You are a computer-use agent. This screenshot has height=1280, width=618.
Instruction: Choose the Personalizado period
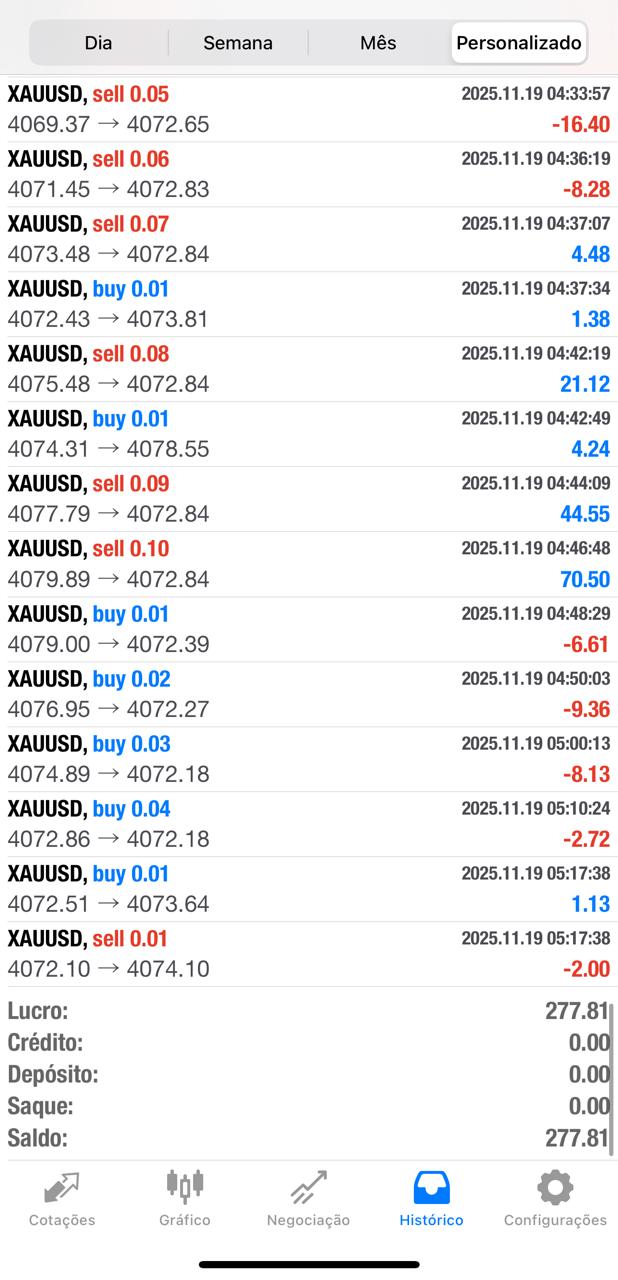coord(518,43)
